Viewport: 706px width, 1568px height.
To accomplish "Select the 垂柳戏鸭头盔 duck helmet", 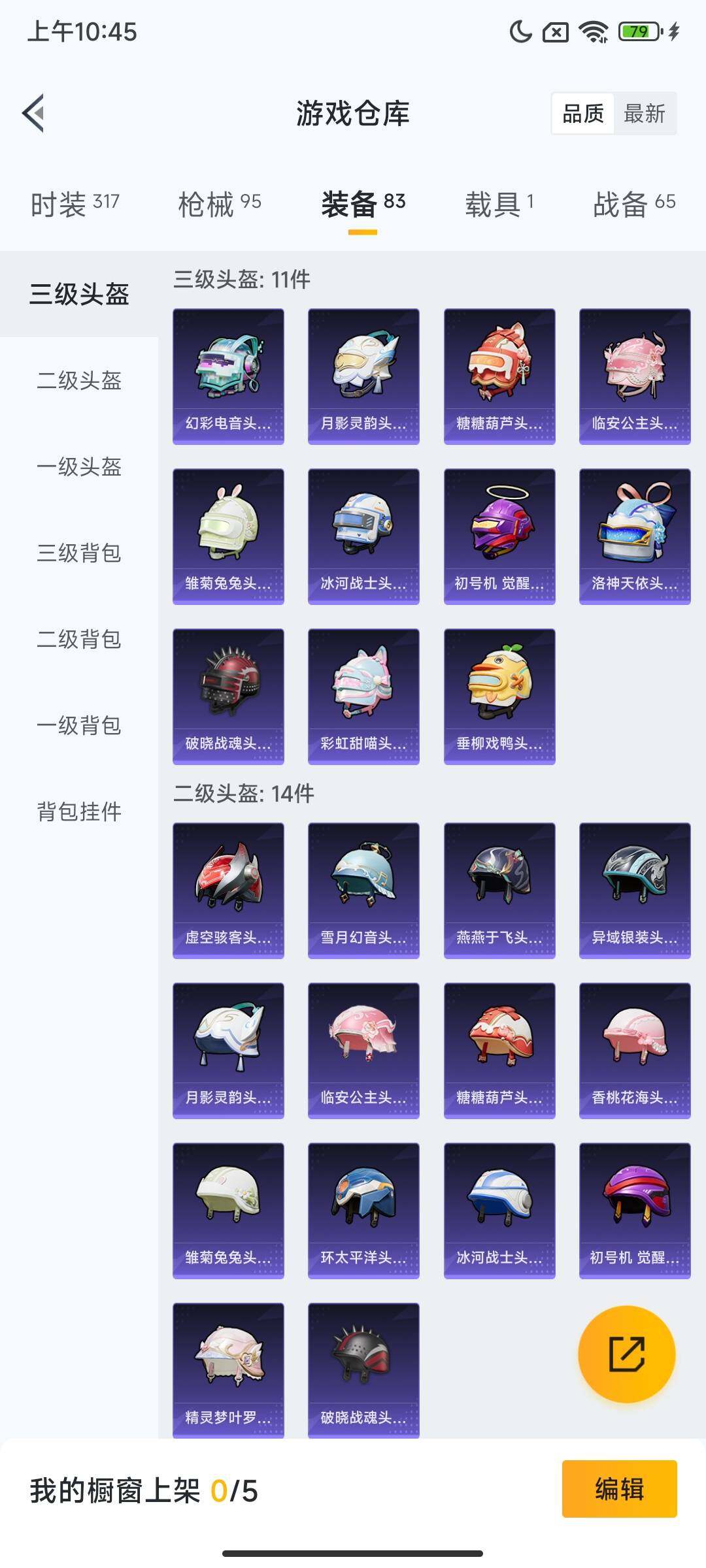I will tap(499, 694).
